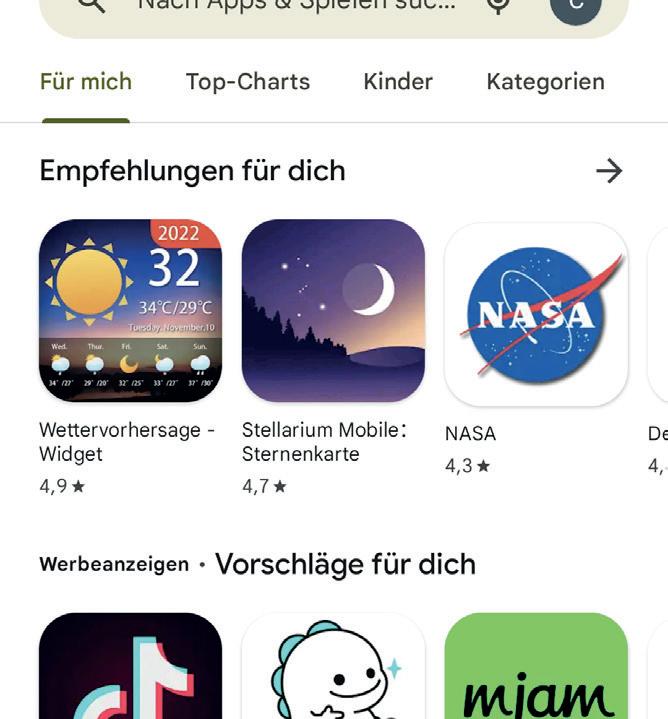View the dinosaur mascot app suggestion
Viewport: 668px width, 719px height.
pyautogui.click(x=333, y=666)
